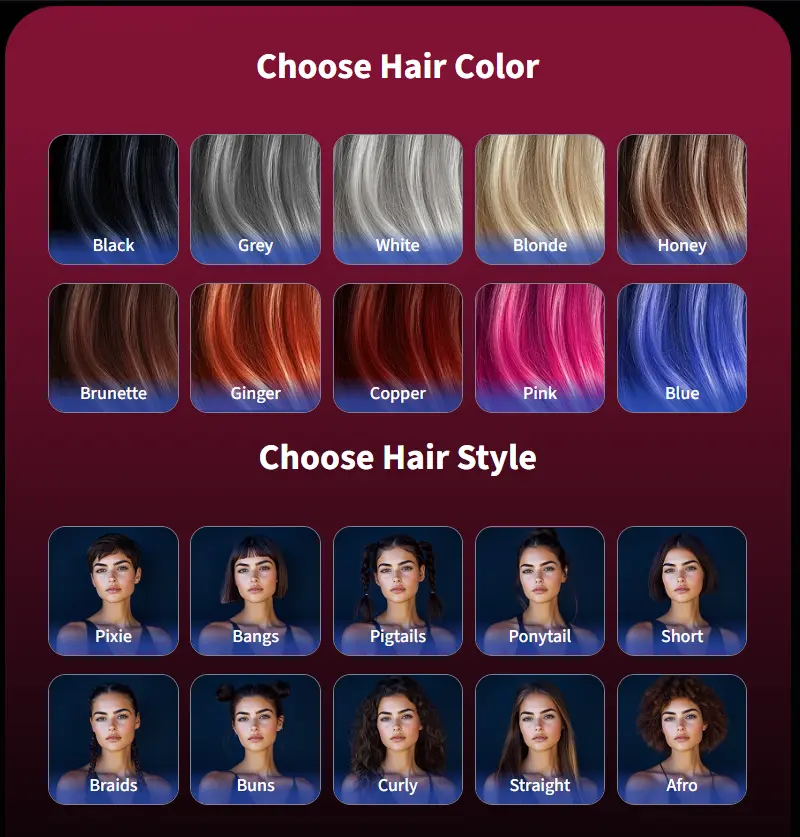Choose the Grey hair color
The height and width of the screenshot is (837, 800).
coord(255,199)
